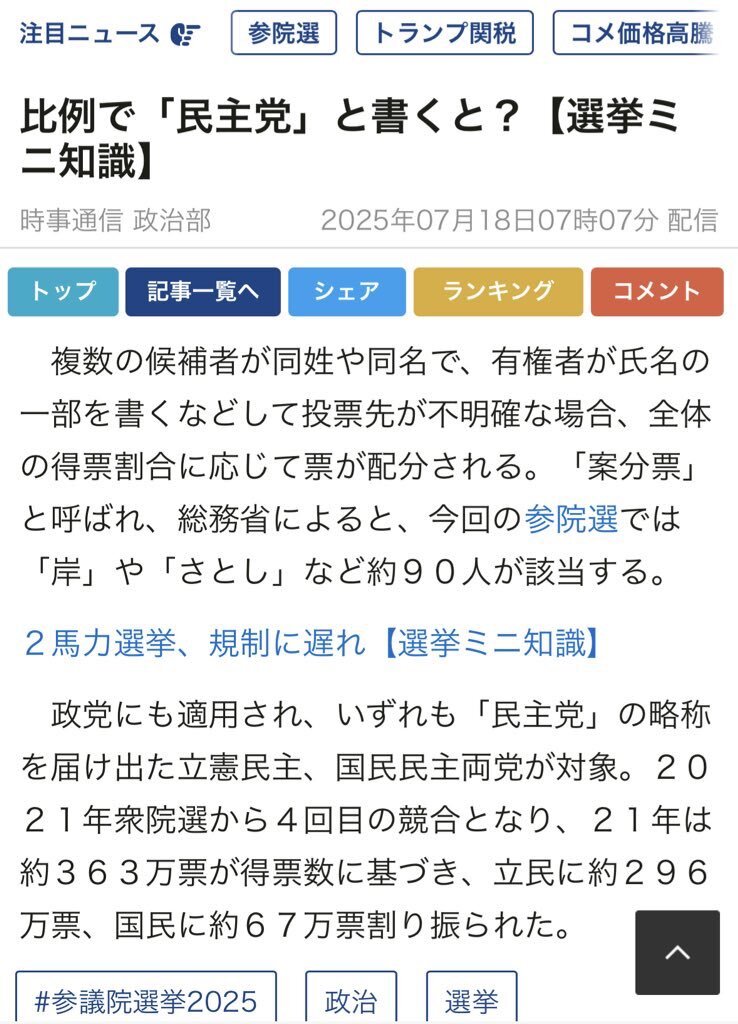Open the 参院選 topic chip
The width and height of the screenshot is (738, 1024).
284,33
